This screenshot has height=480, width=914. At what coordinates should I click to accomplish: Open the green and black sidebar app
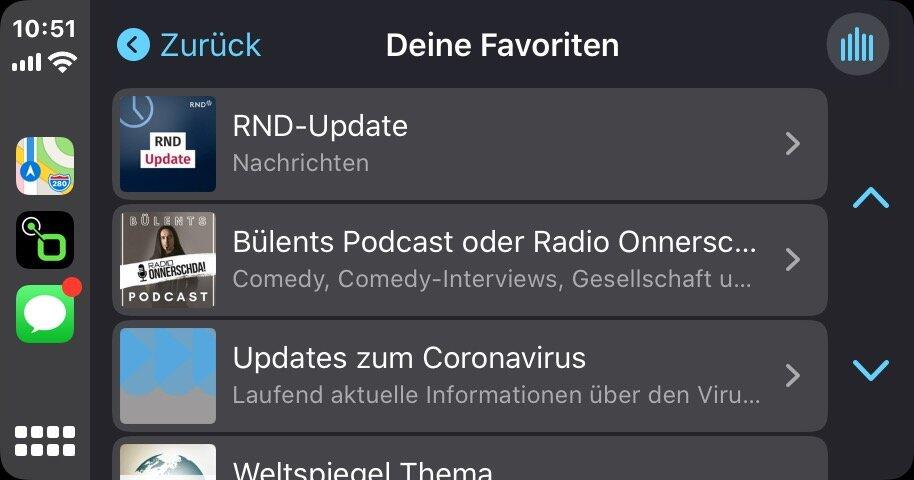tap(45, 240)
